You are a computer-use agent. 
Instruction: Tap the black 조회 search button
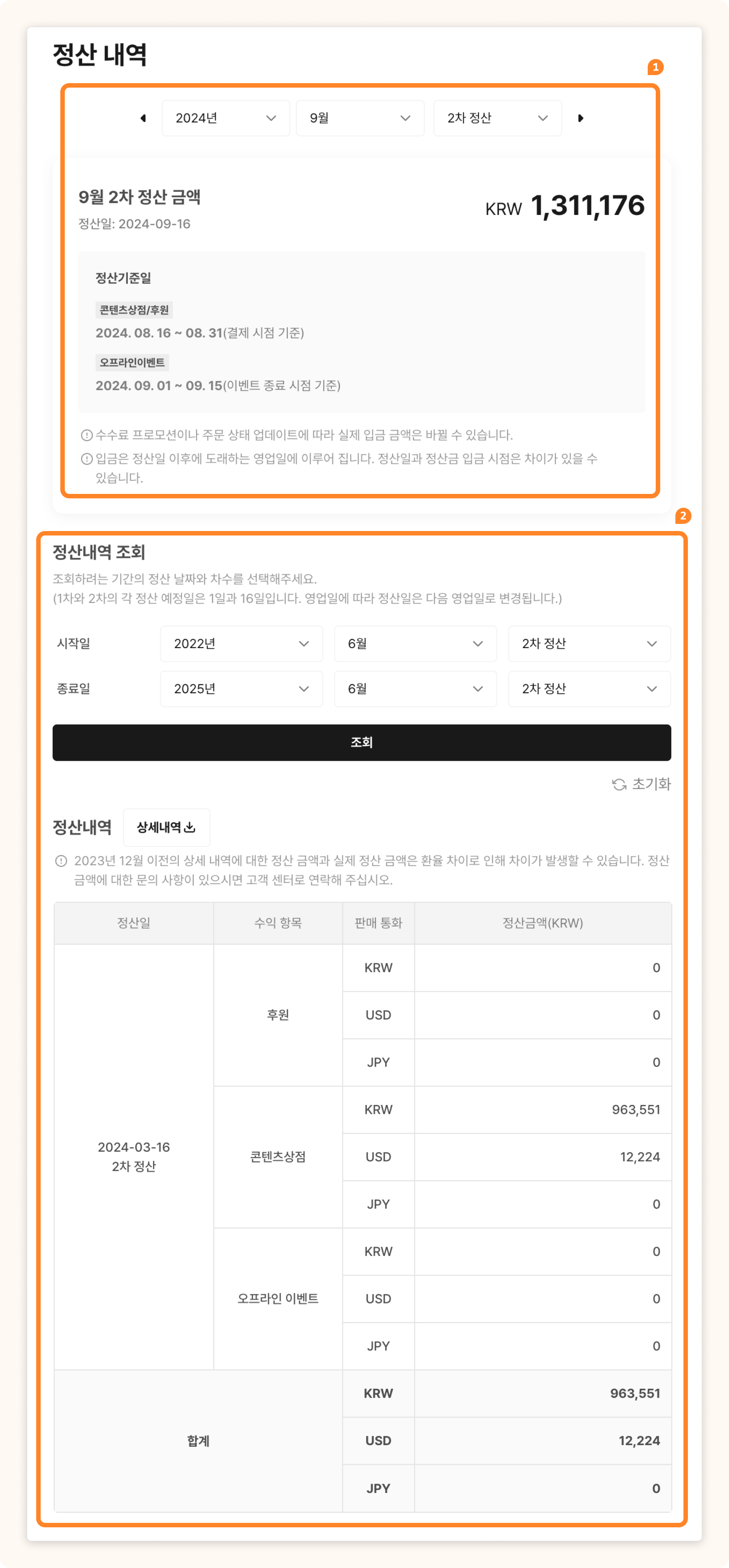tap(361, 742)
